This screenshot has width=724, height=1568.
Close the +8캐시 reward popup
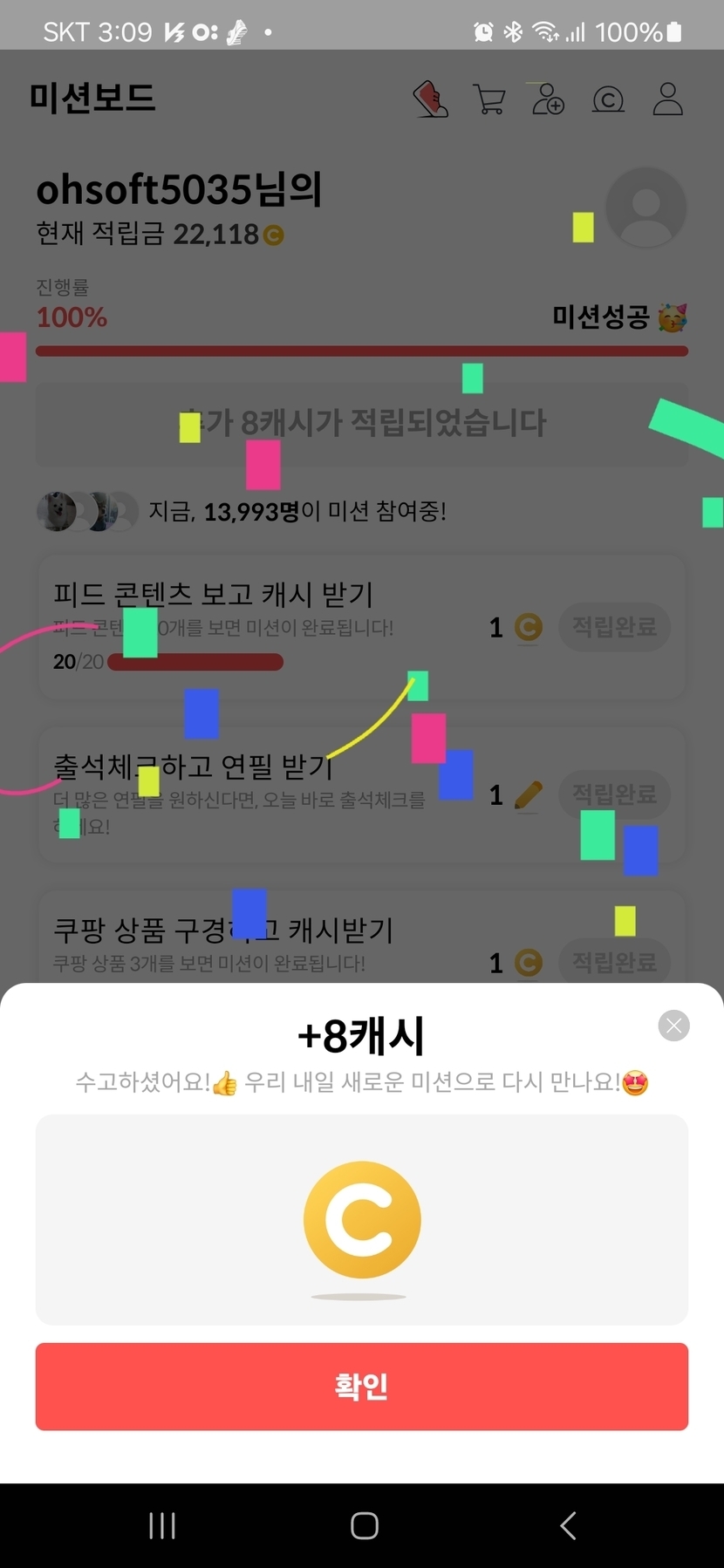pyautogui.click(x=673, y=1026)
